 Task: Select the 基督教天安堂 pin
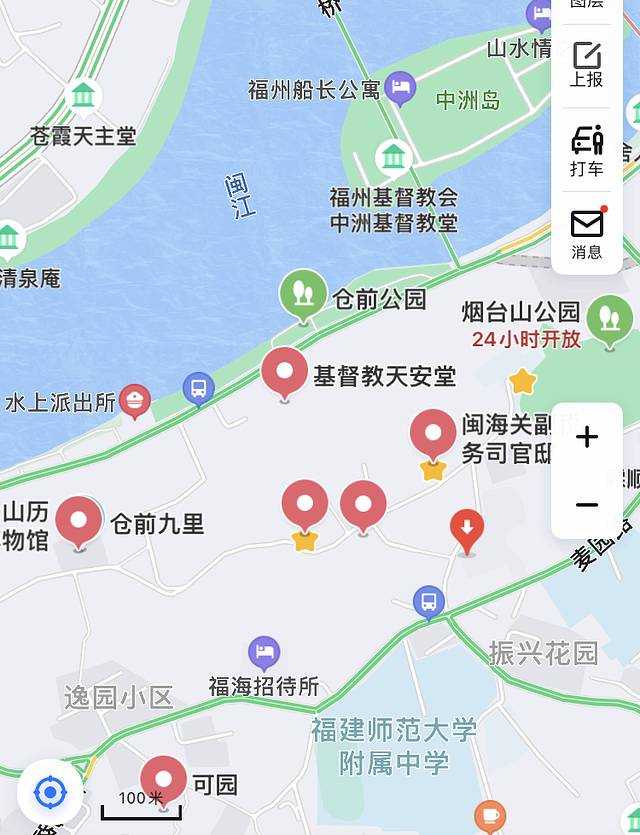click(x=285, y=372)
